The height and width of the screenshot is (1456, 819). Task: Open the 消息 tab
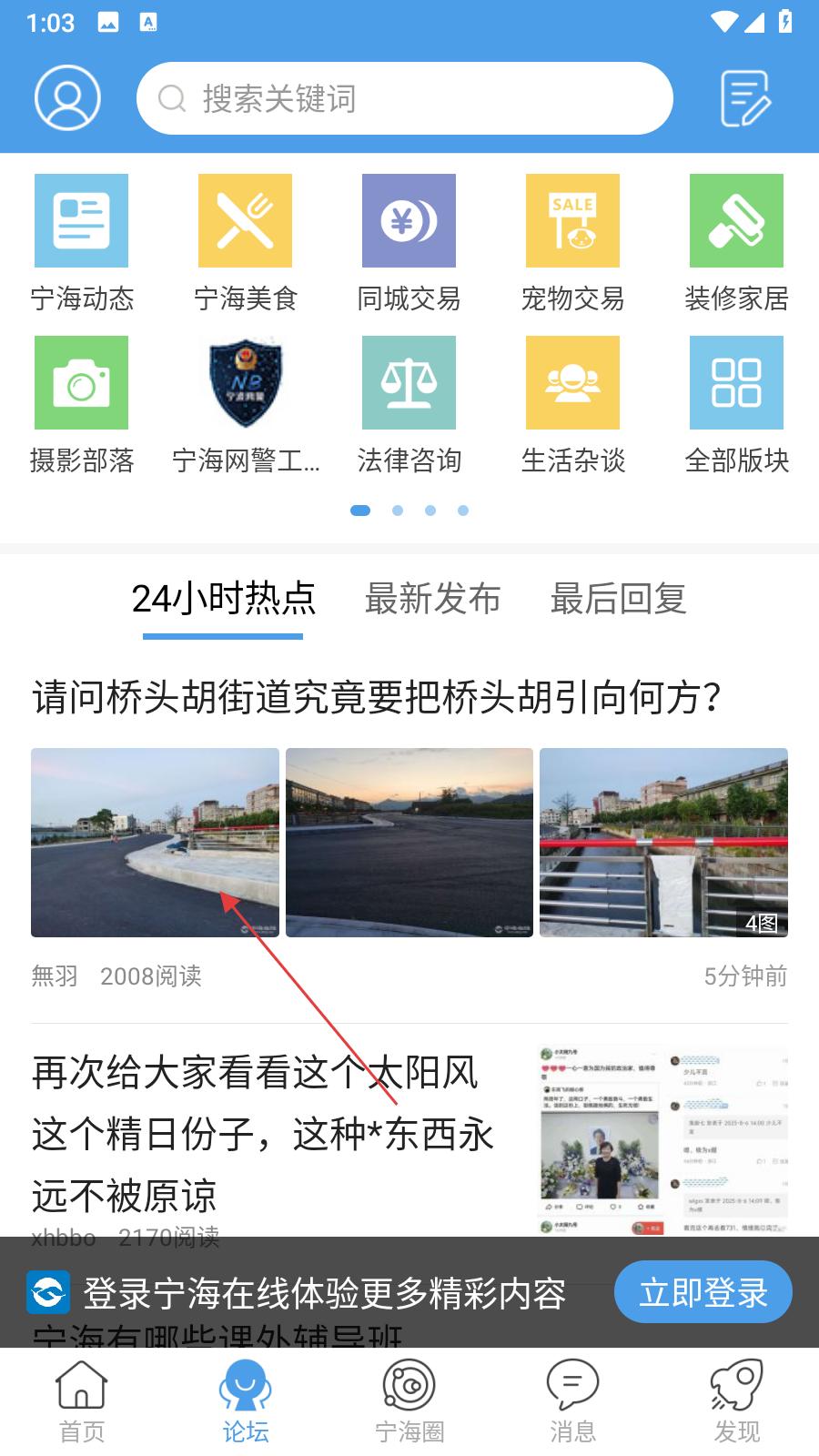[572, 1401]
